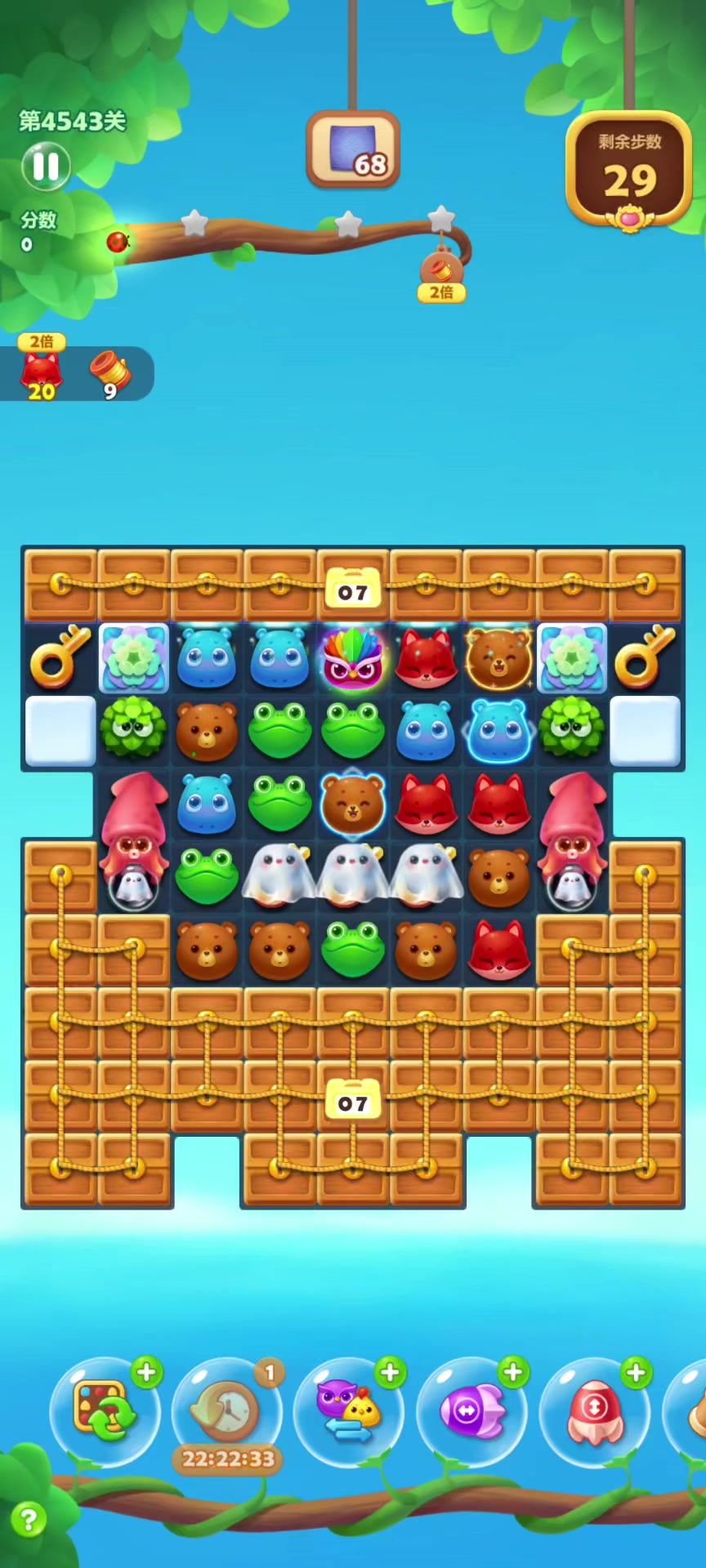This screenshot has width=706, height=1568.
Task: Use the board shuffle booster
Action: click(105, 1411)
